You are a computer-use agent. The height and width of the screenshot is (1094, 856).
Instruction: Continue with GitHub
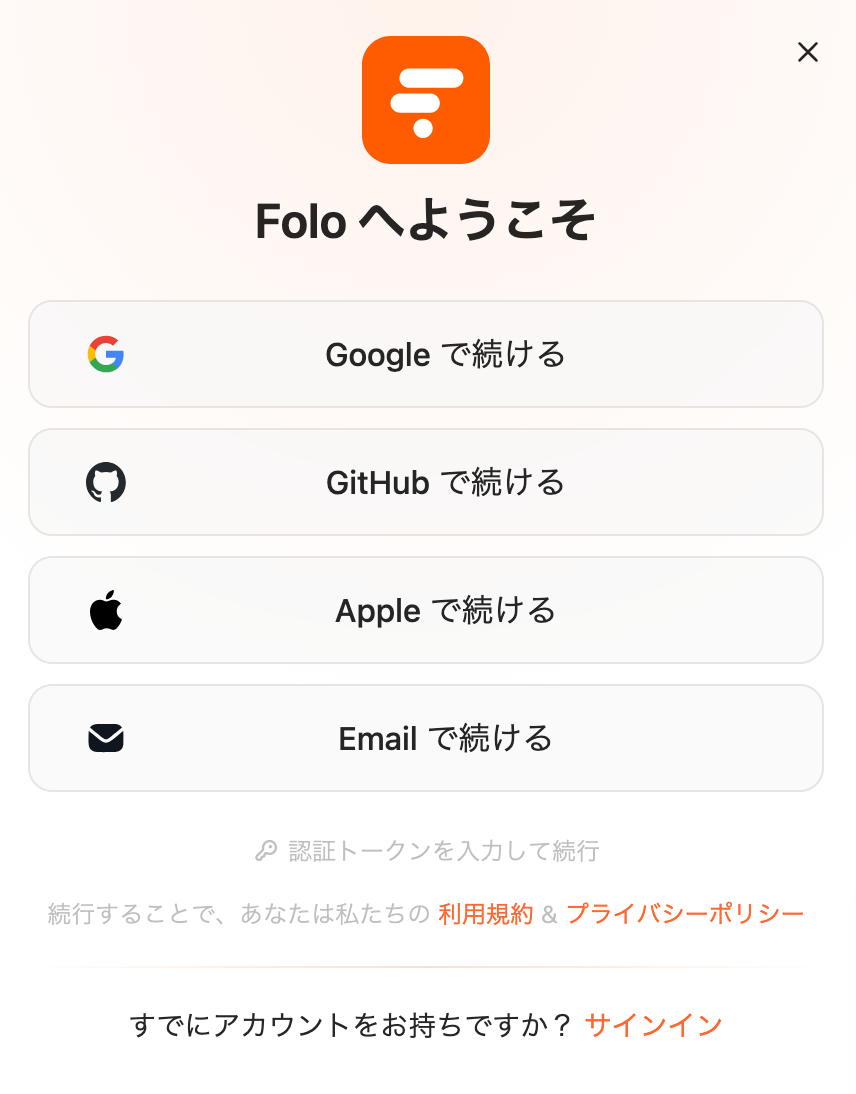426,482
